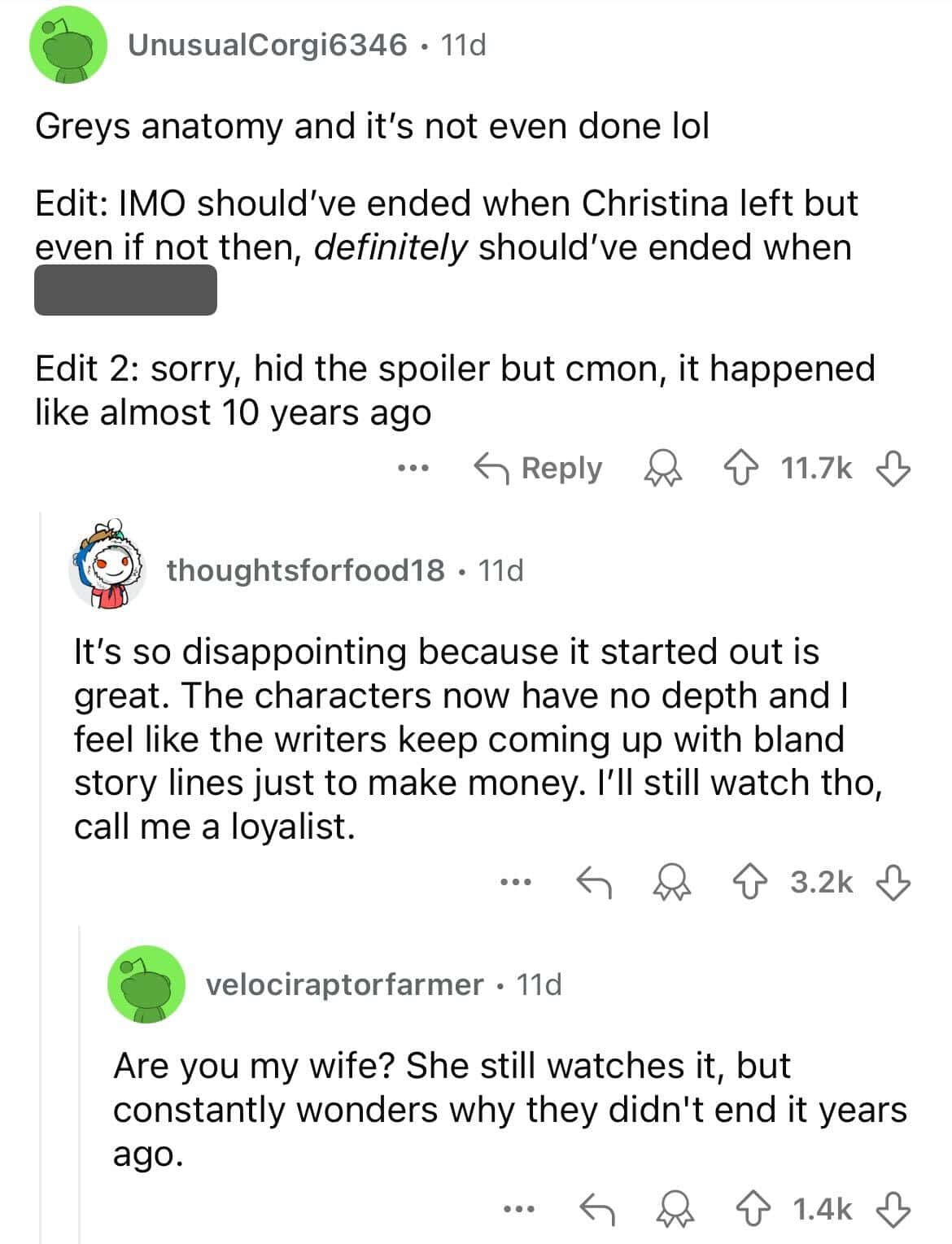952x1244 pixels.
Task: Show more options for velociraptorfarmer's comment
Action: pos(516,1209)
